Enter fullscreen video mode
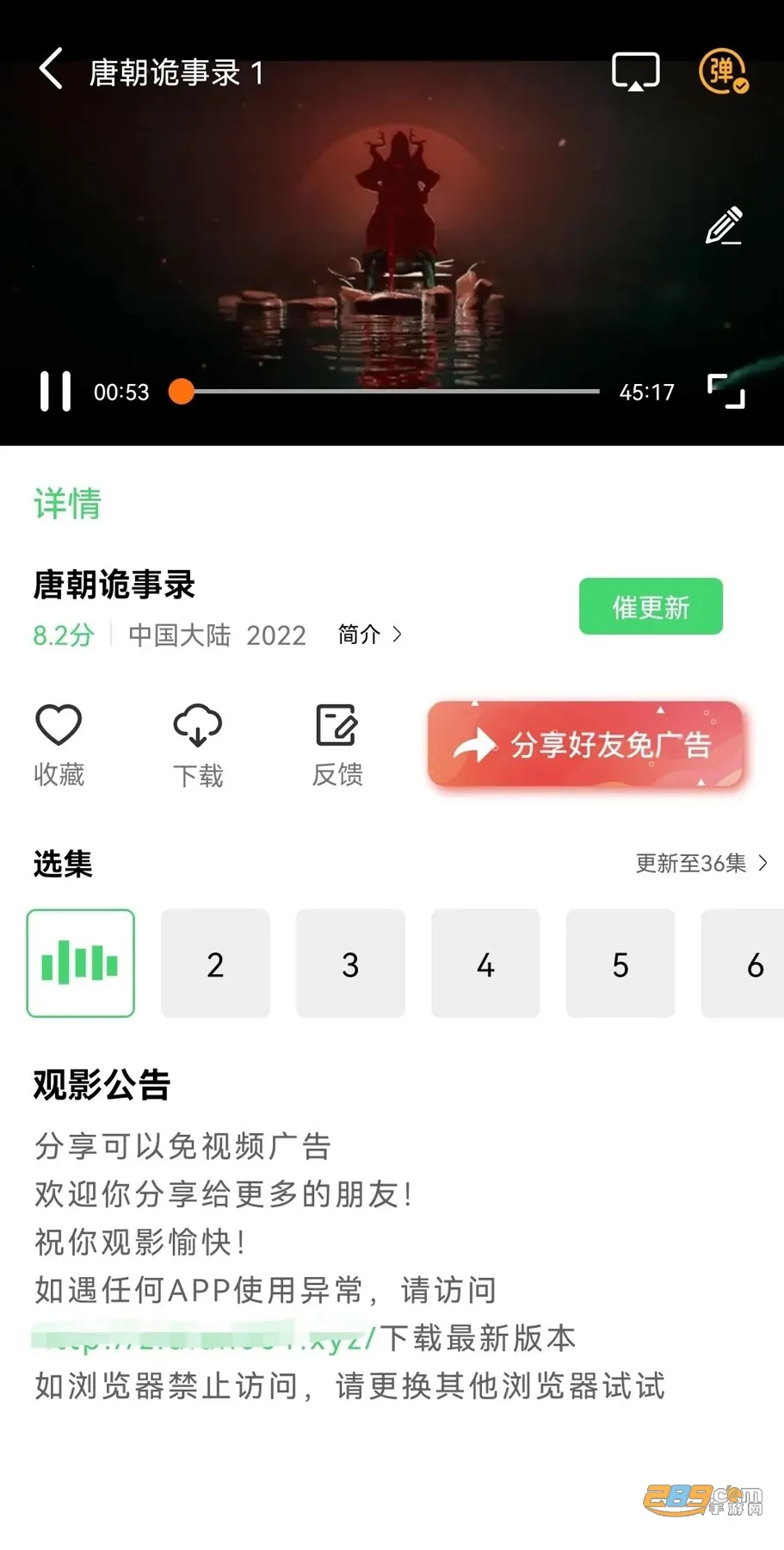 coord(725,392)
